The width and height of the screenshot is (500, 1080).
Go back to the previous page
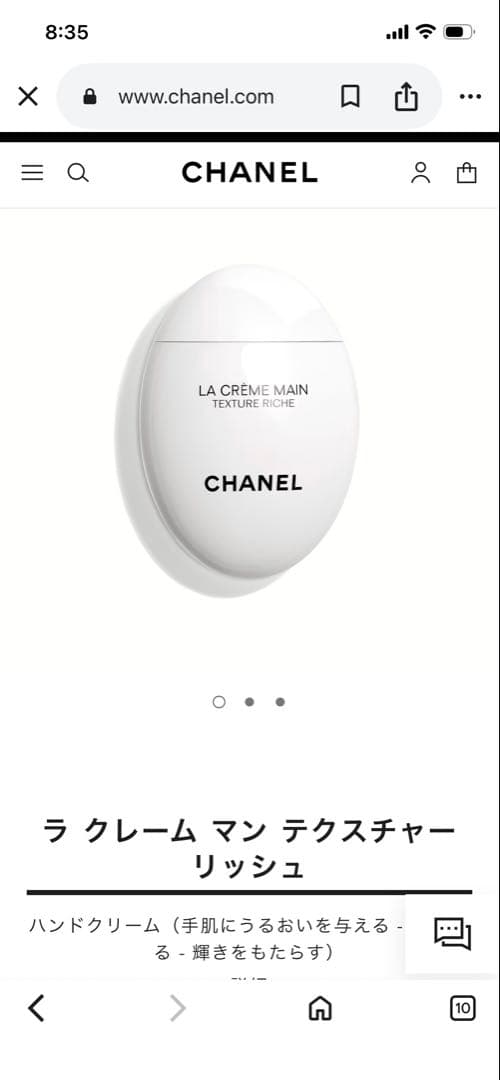point(37,1009)
